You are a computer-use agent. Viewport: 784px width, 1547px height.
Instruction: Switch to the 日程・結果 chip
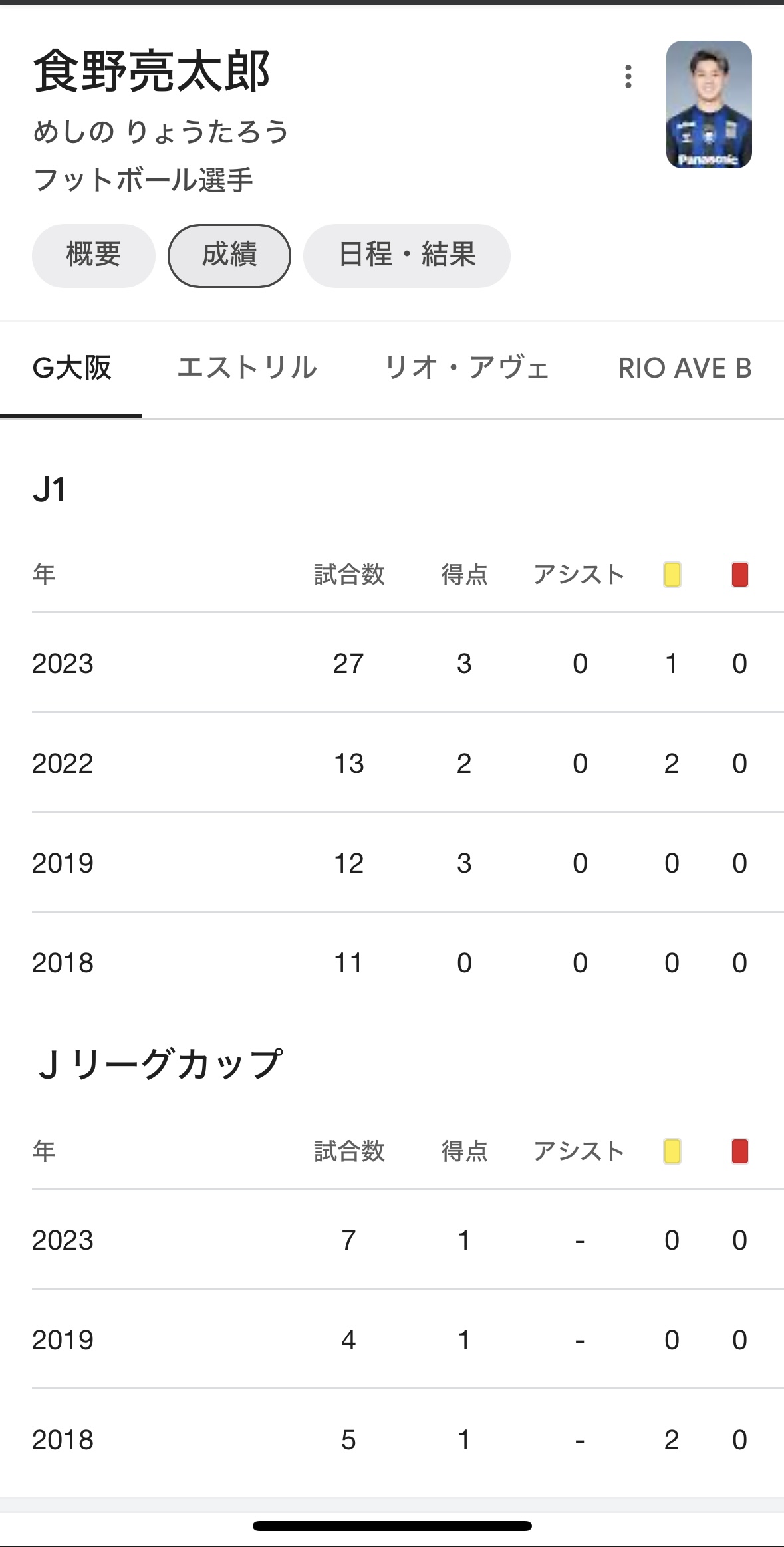pos(407,256)
